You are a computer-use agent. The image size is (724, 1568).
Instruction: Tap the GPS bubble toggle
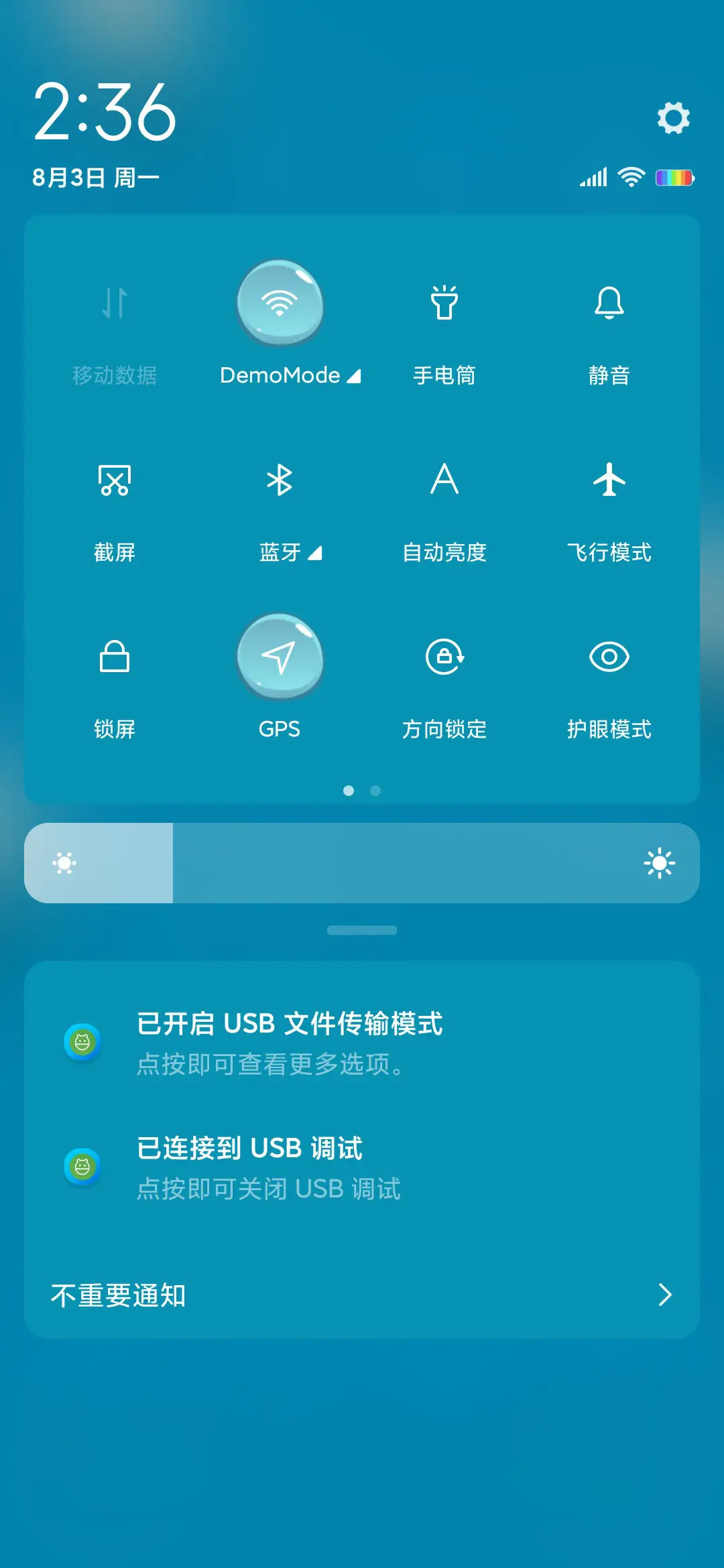(280, 661)
